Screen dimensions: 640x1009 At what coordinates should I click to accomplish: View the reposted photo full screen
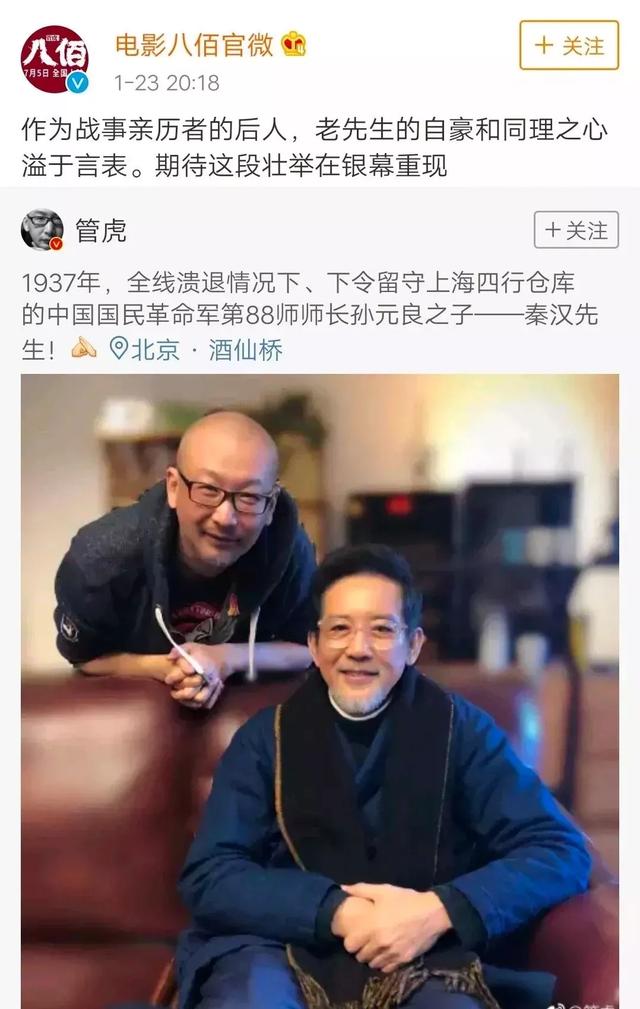[320, 690]
